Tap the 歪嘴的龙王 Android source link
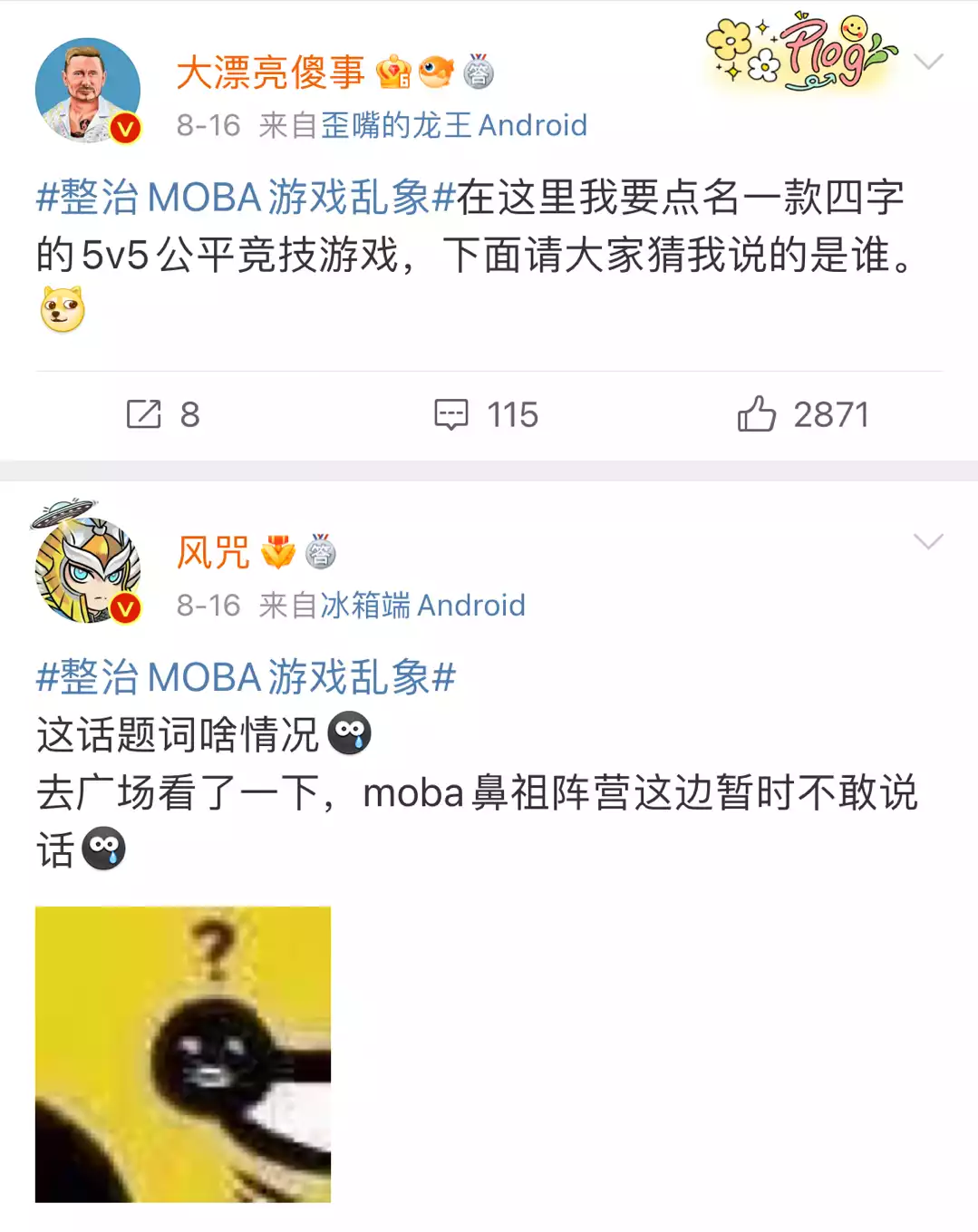 pos(454,125)
